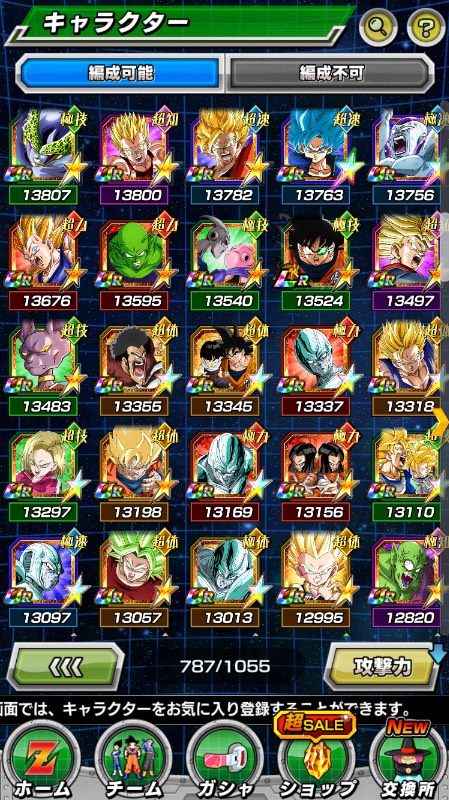The width and height of the screenshot is (449, 800).
Task: Open the ショップ tab
Action: [317, 760]
